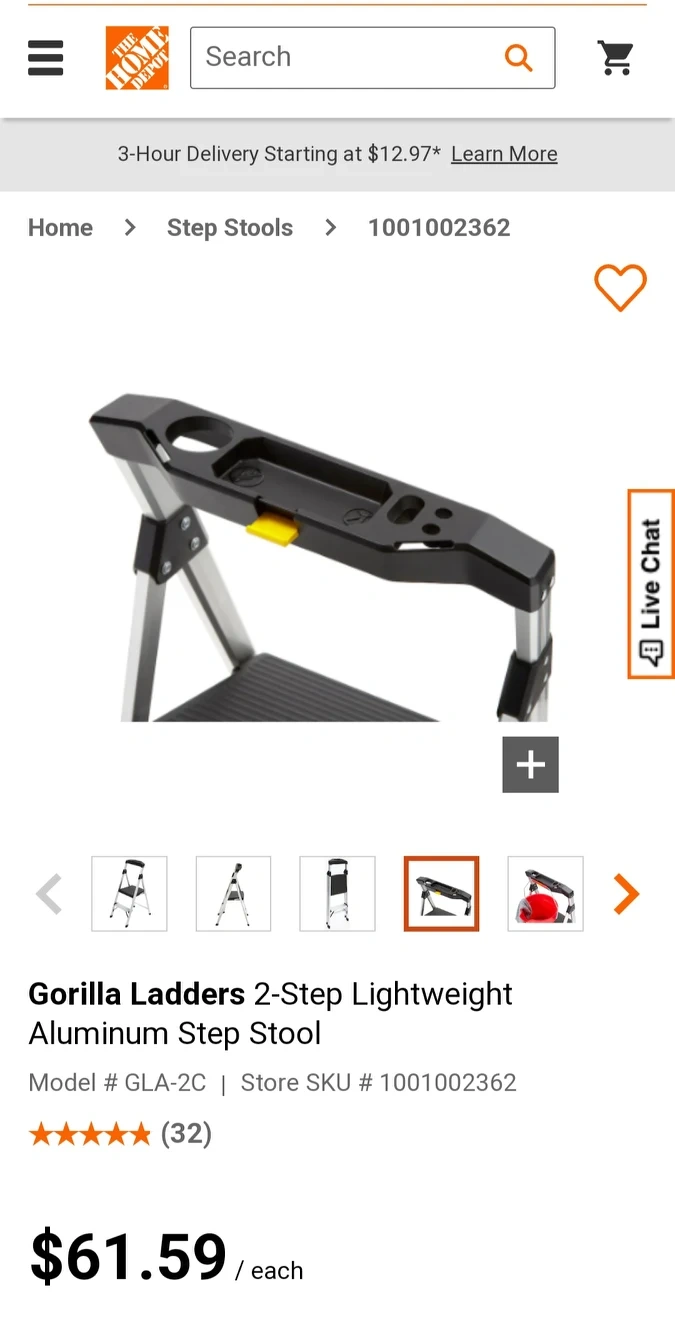Open the Learn More delivery link
The height and width of the screenshot is (1318, 675).
504,154
